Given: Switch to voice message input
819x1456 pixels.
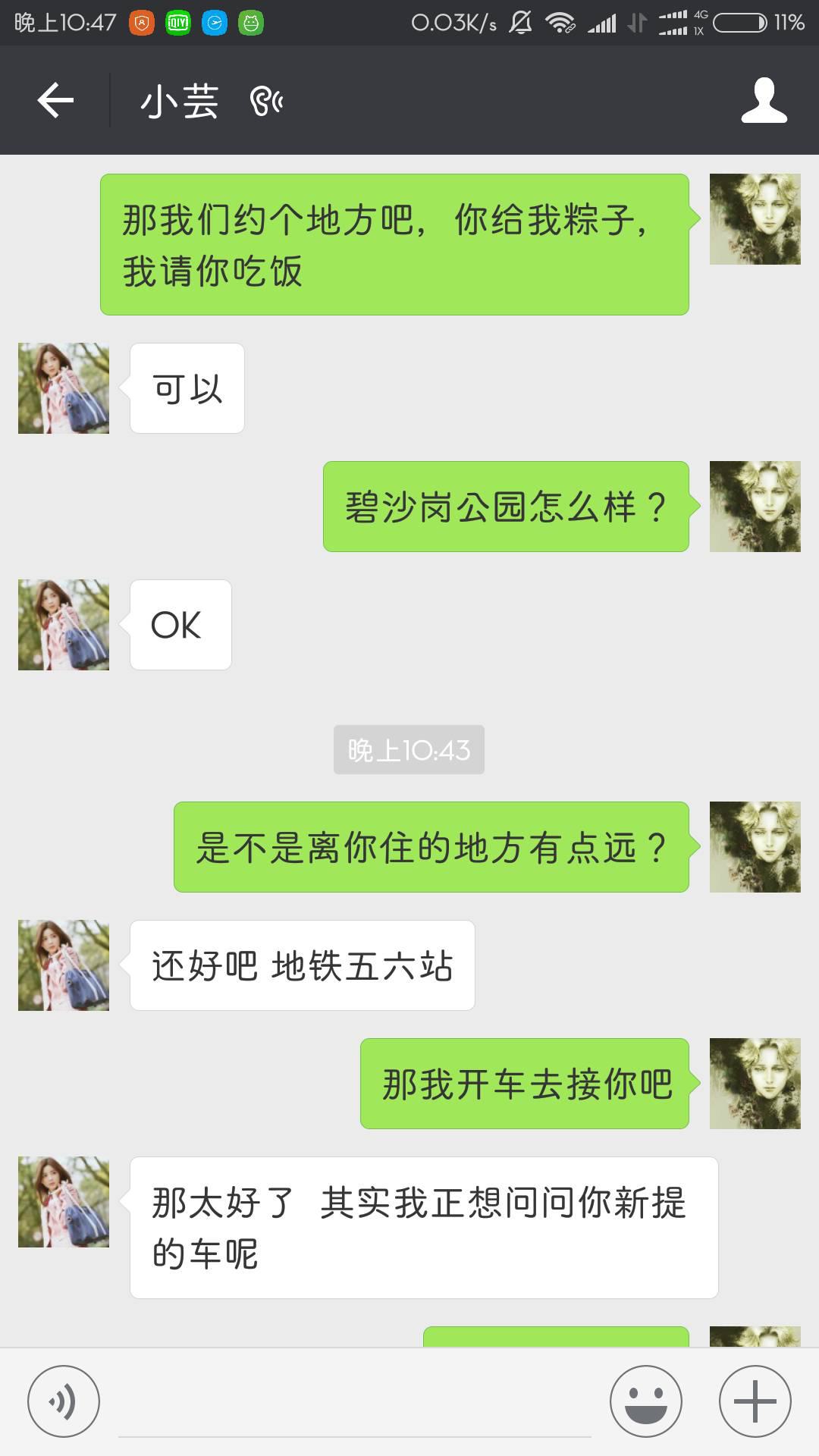Looking at the screenshot, I should click(64, 1401).
